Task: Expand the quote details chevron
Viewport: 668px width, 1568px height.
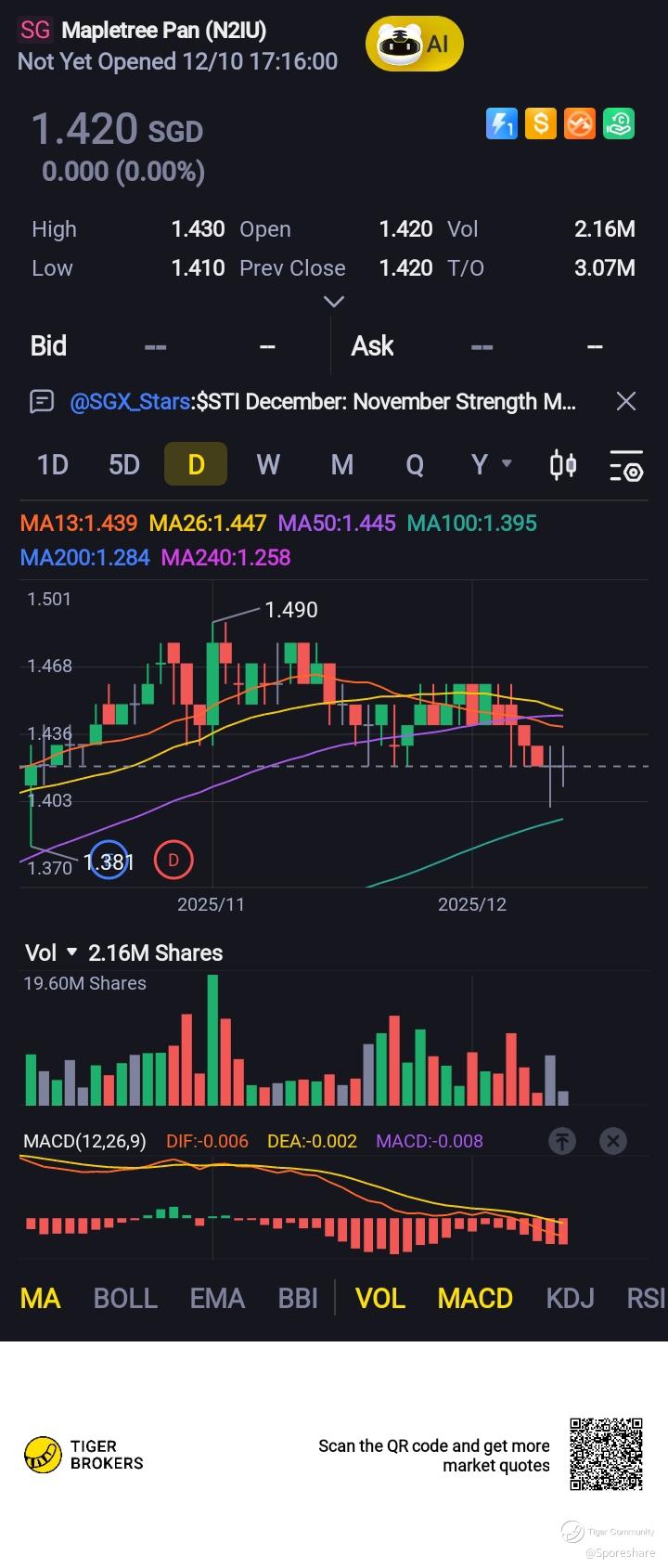Action: 333,301
